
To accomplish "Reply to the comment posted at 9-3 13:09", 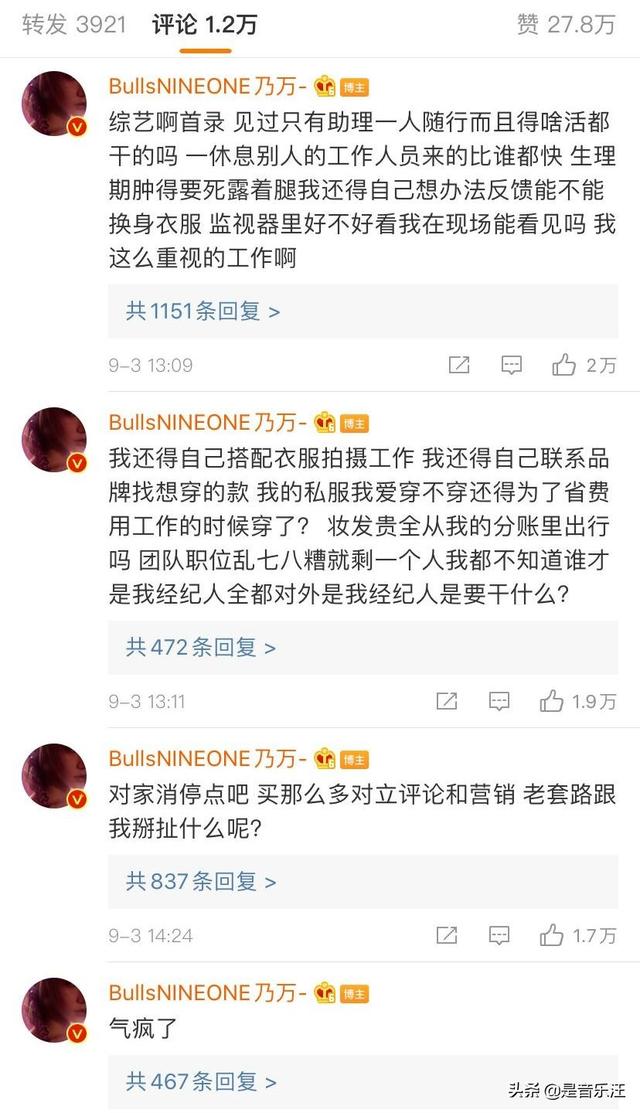I will pos(511,365).
